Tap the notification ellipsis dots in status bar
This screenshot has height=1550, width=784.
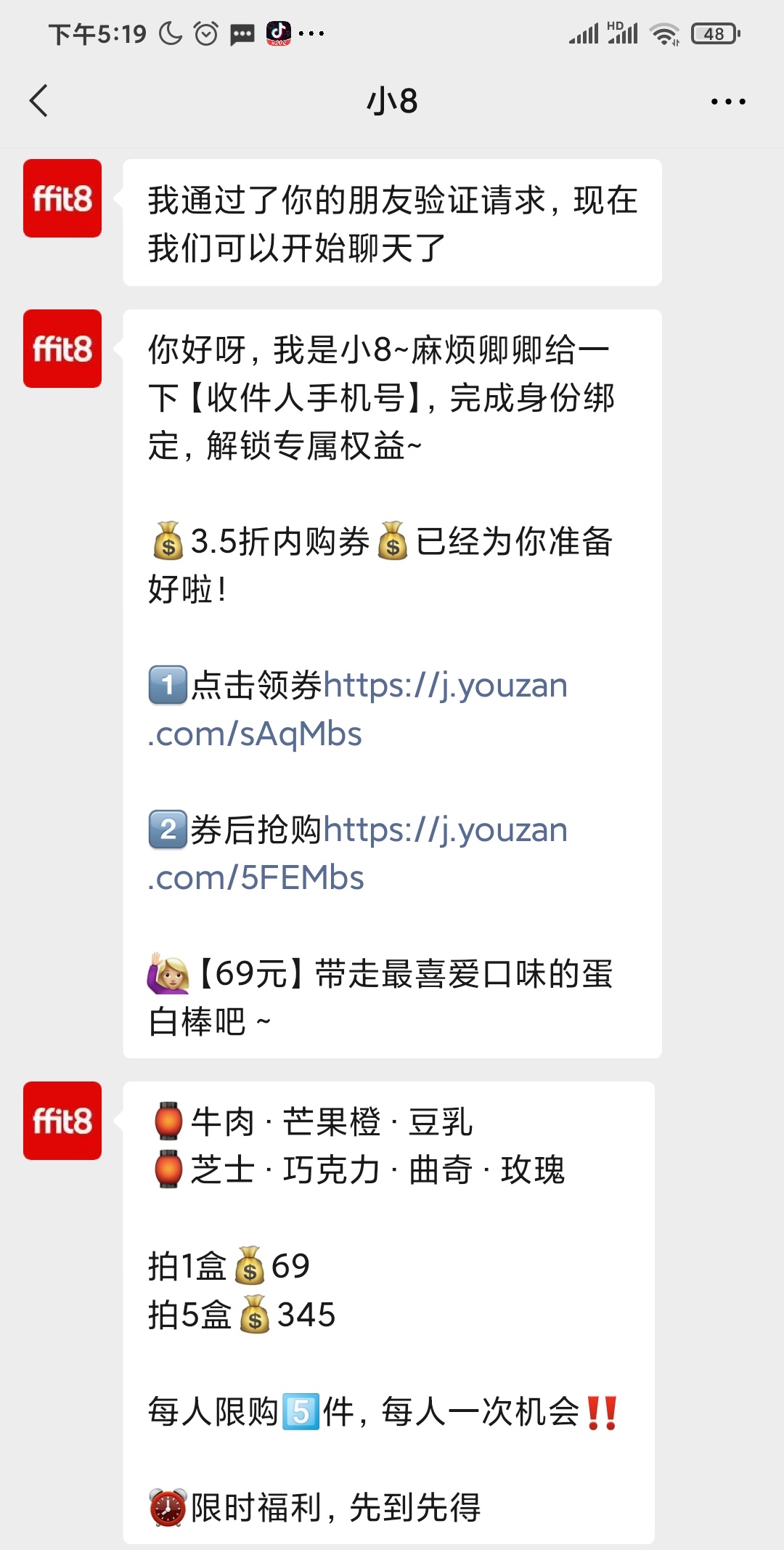click(312, 32)
